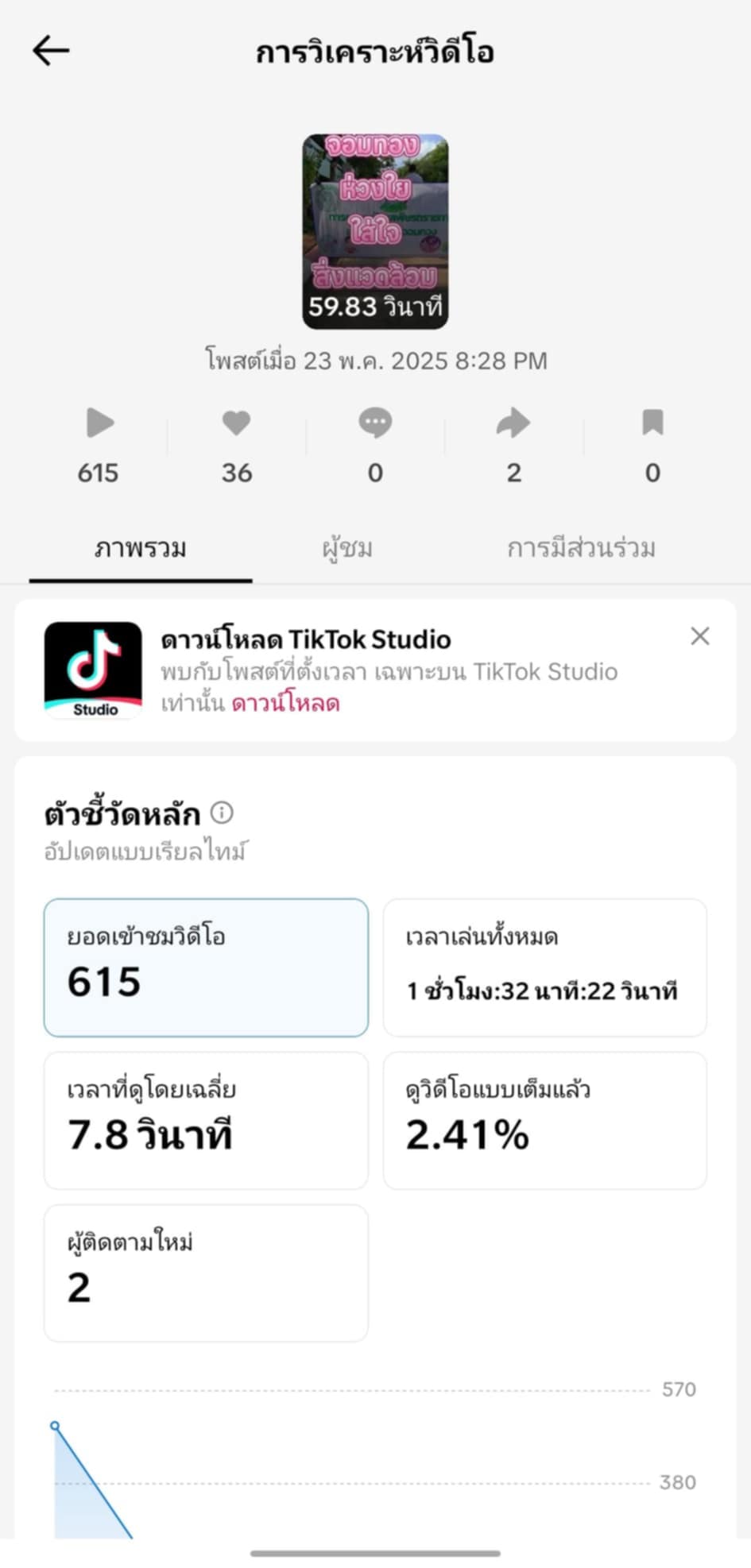Select the เวลาที่ดูโดยเฉลี่ย metric card

coord(206,1120)
